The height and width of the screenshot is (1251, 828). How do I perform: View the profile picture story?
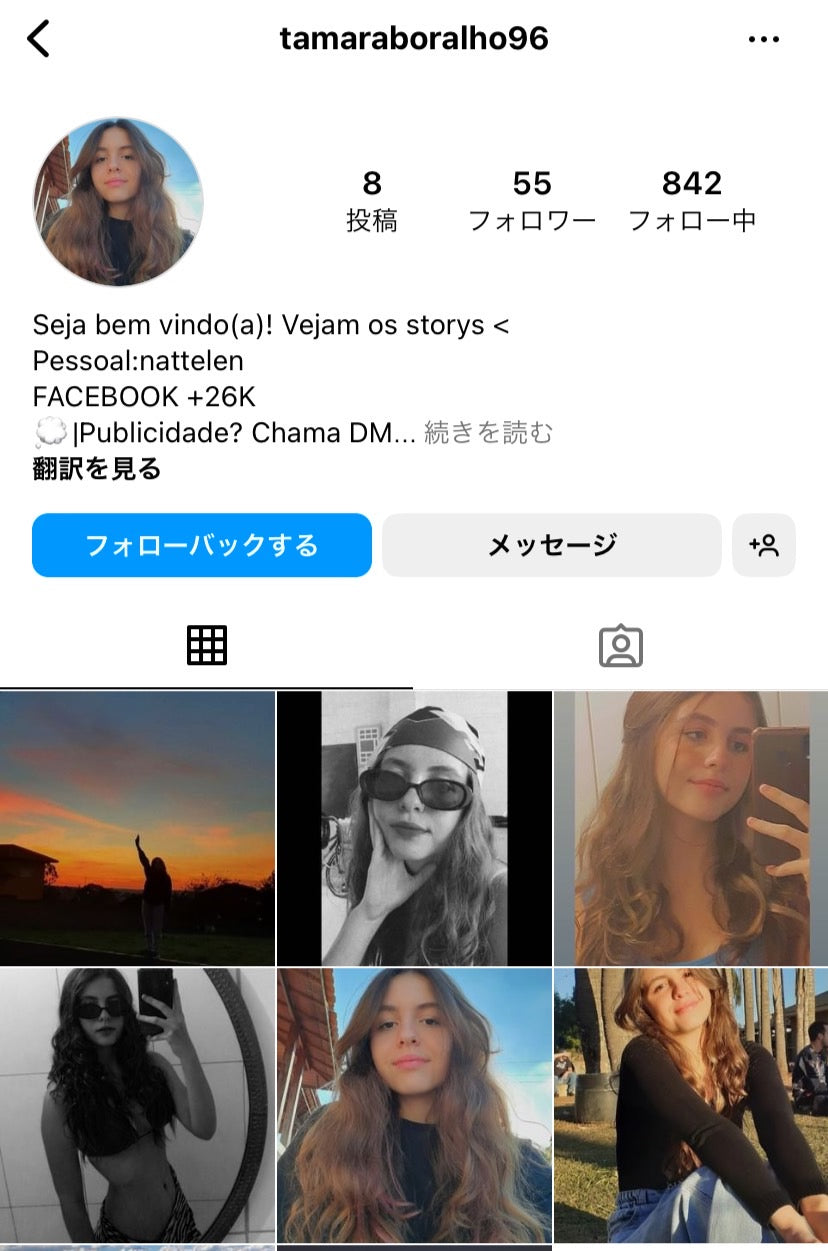(x=118, y=202)
